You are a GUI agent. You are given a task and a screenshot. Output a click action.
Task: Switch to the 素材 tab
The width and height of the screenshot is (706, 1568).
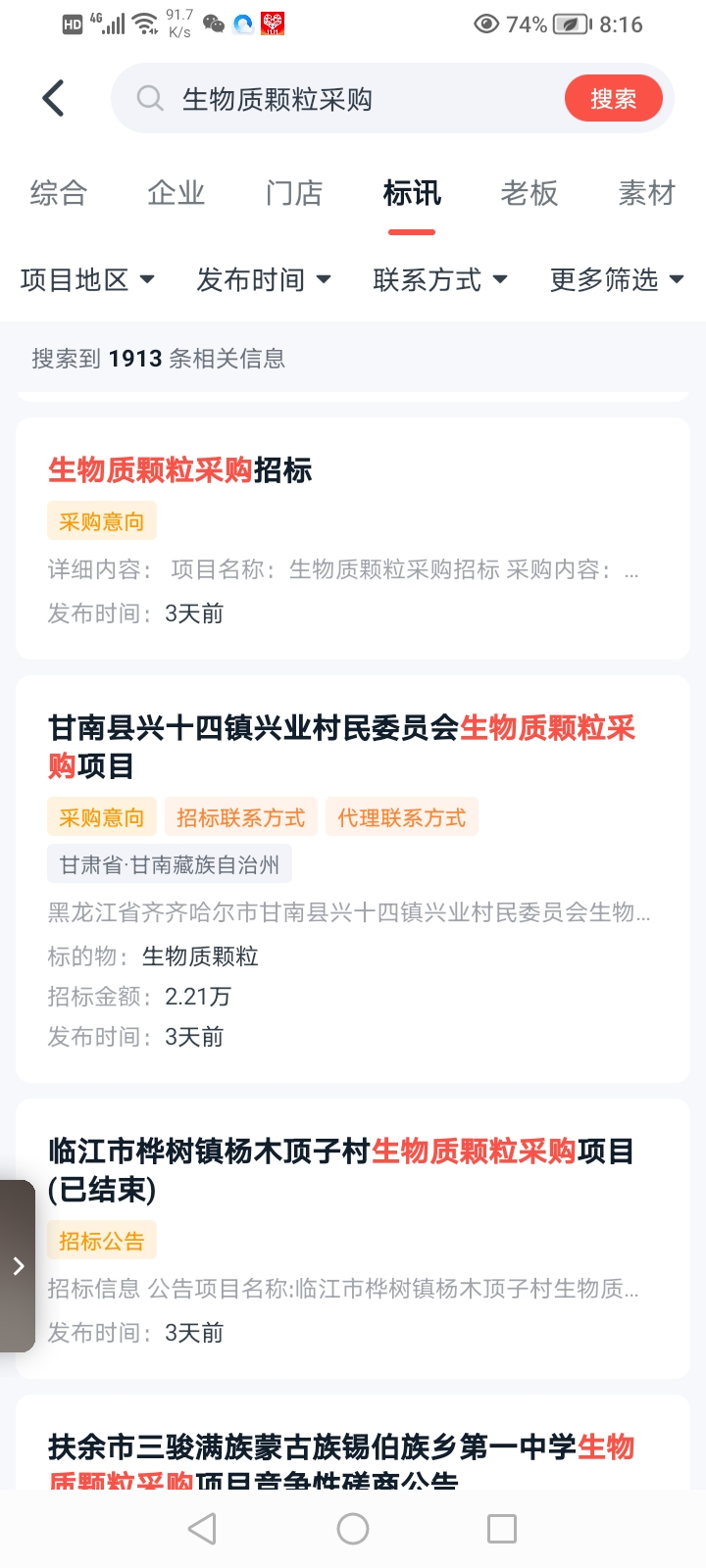pyautogui.click(x=647, y=193)
